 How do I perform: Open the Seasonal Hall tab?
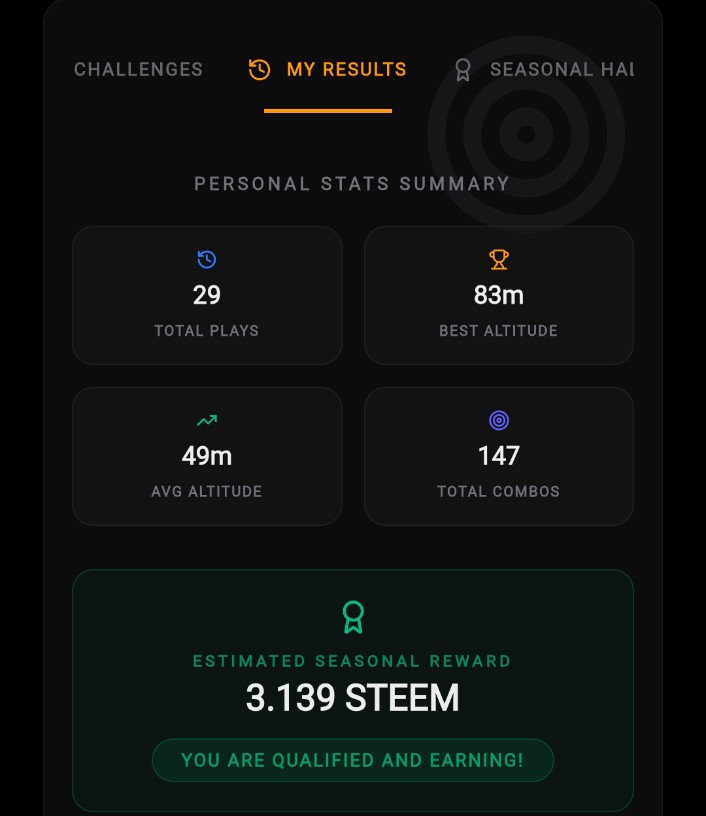(x=545, y=70)
